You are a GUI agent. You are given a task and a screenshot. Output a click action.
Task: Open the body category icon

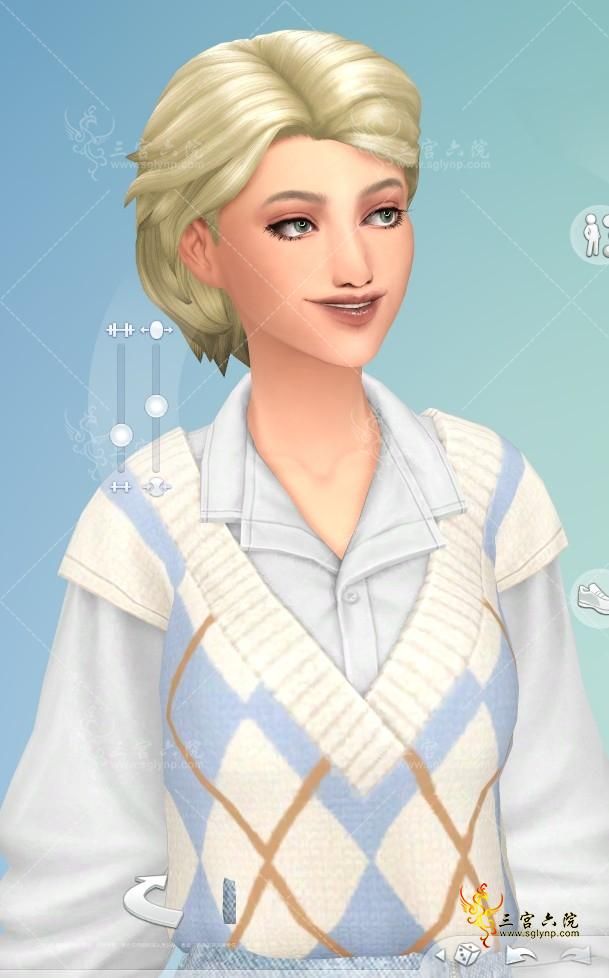coord(593,232)
